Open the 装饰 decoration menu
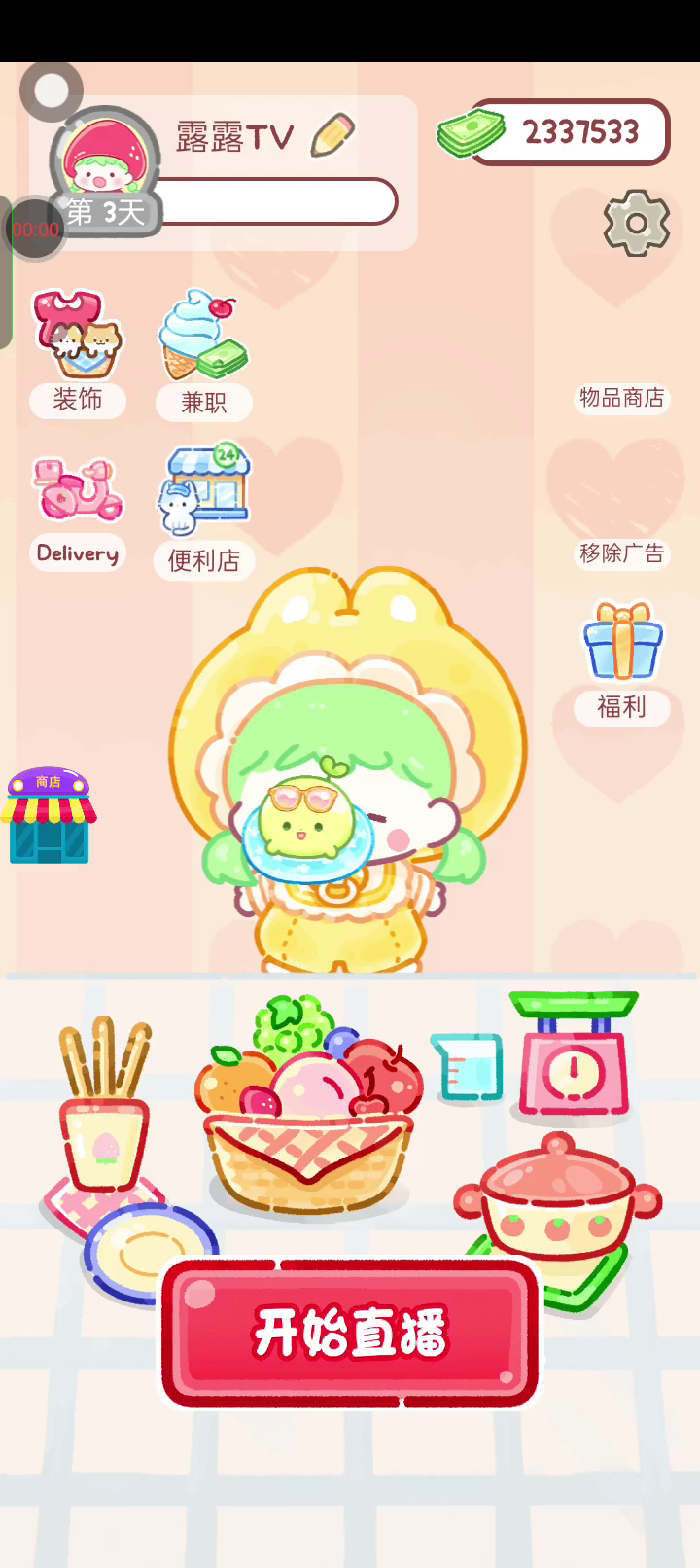Screen dimensions: 700x1568 coord(78,352)
